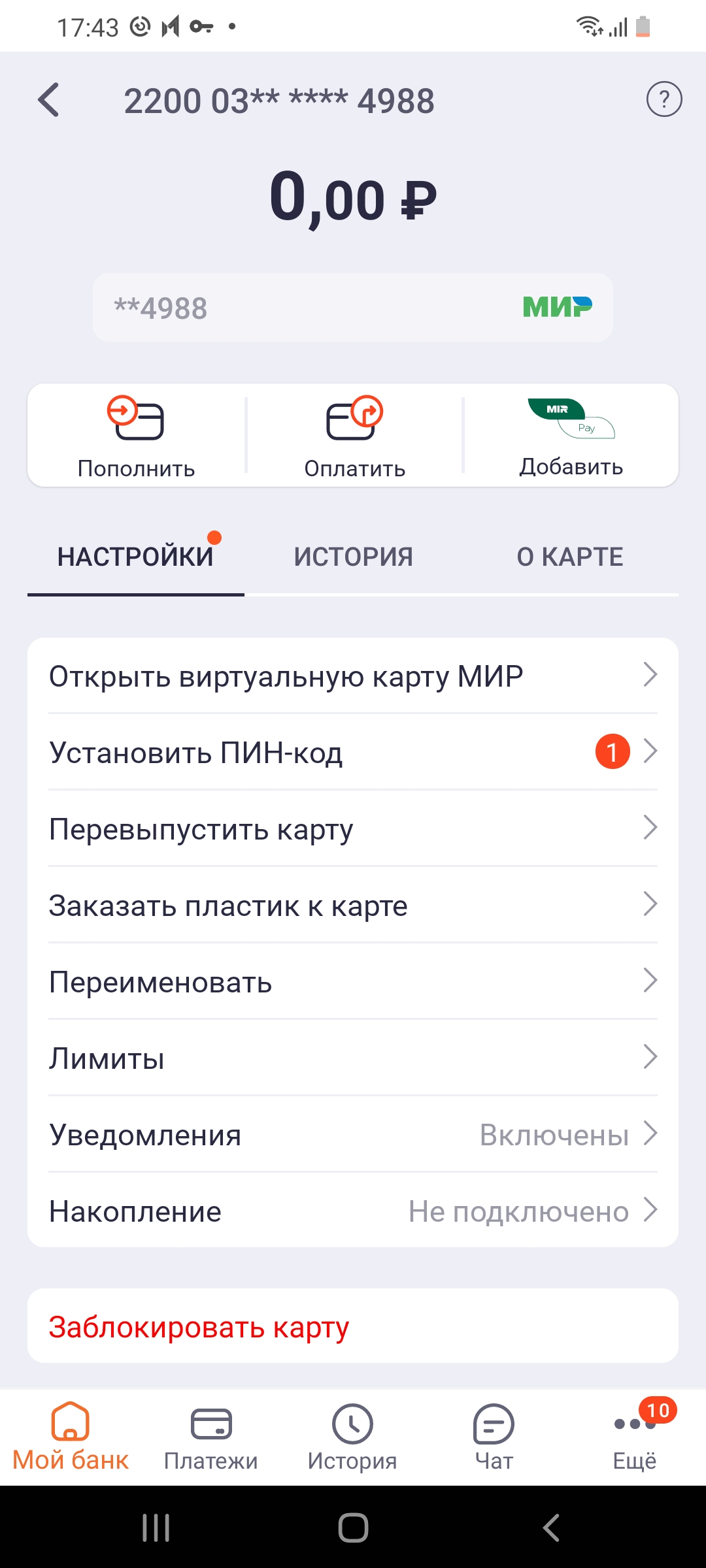
Task: Tap Оплатить to pay from the card
Action: (x=354, y=436)
